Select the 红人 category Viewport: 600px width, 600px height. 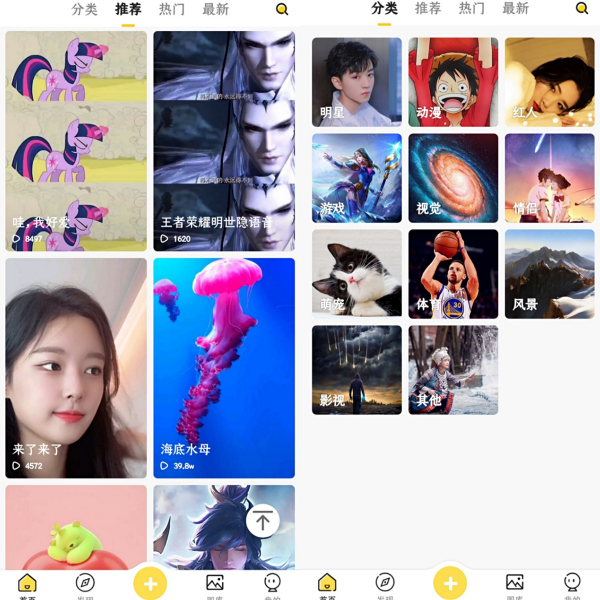pyautogui.click(x=549, y=82)
